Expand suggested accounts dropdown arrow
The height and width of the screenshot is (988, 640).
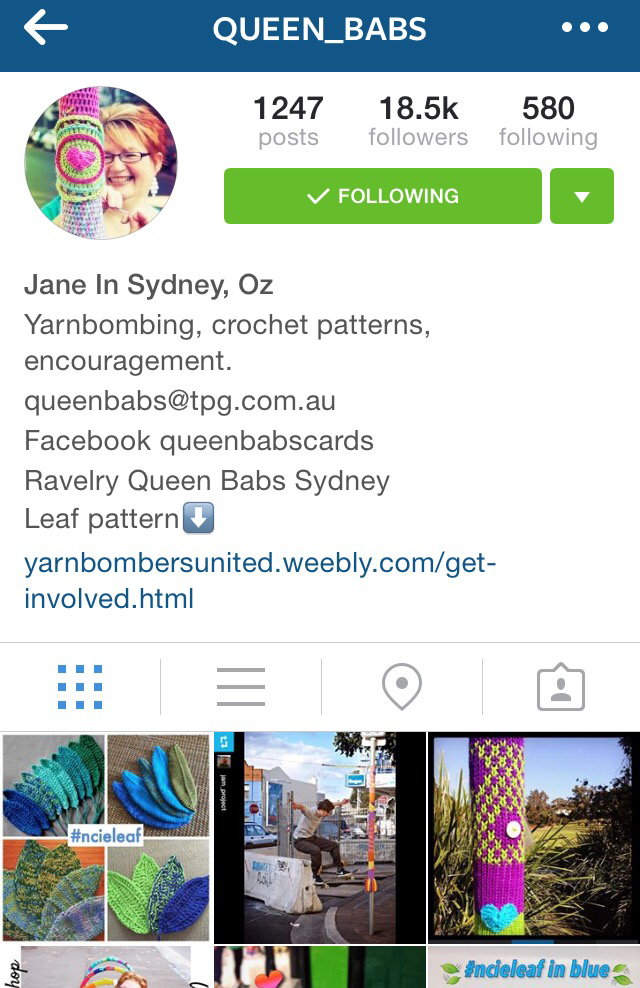(581, 196)
